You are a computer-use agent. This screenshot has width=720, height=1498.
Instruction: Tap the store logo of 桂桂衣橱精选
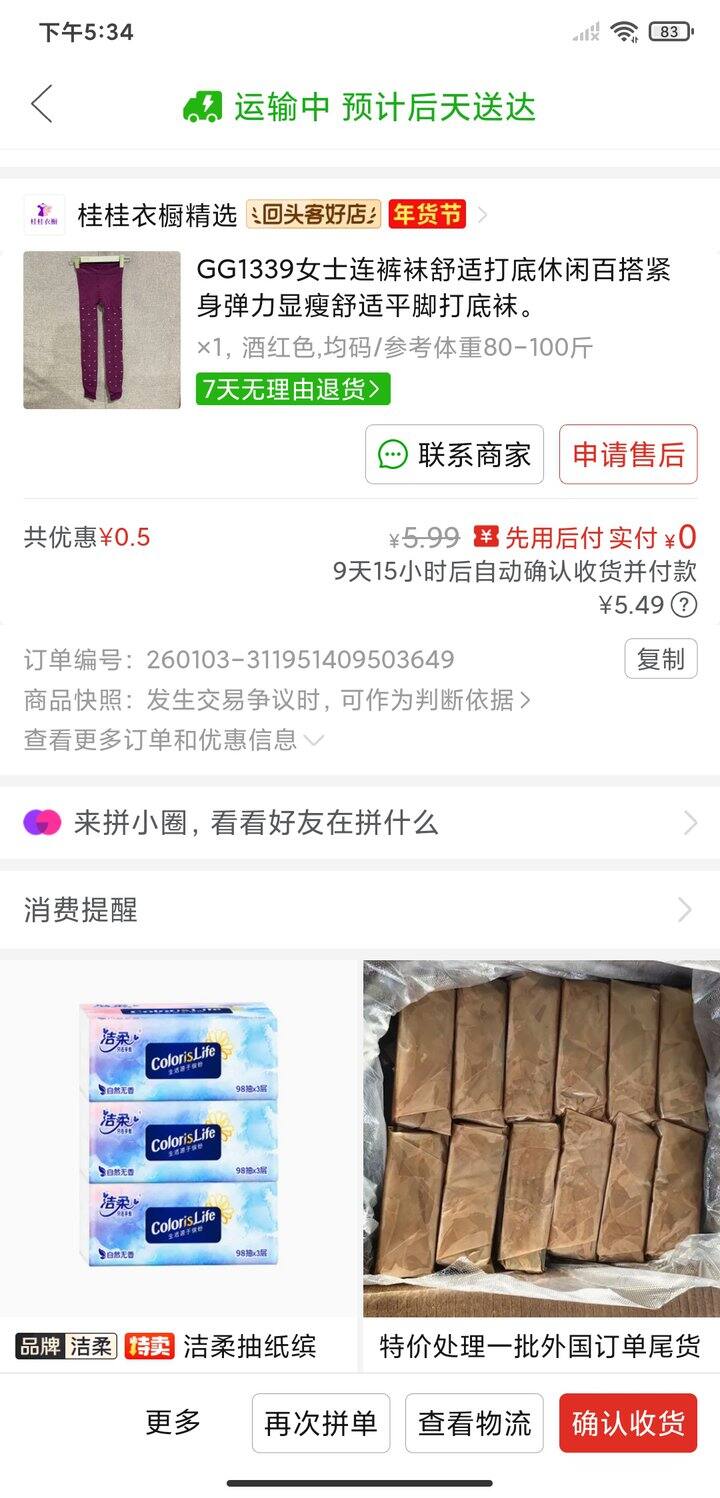(42, 211)
